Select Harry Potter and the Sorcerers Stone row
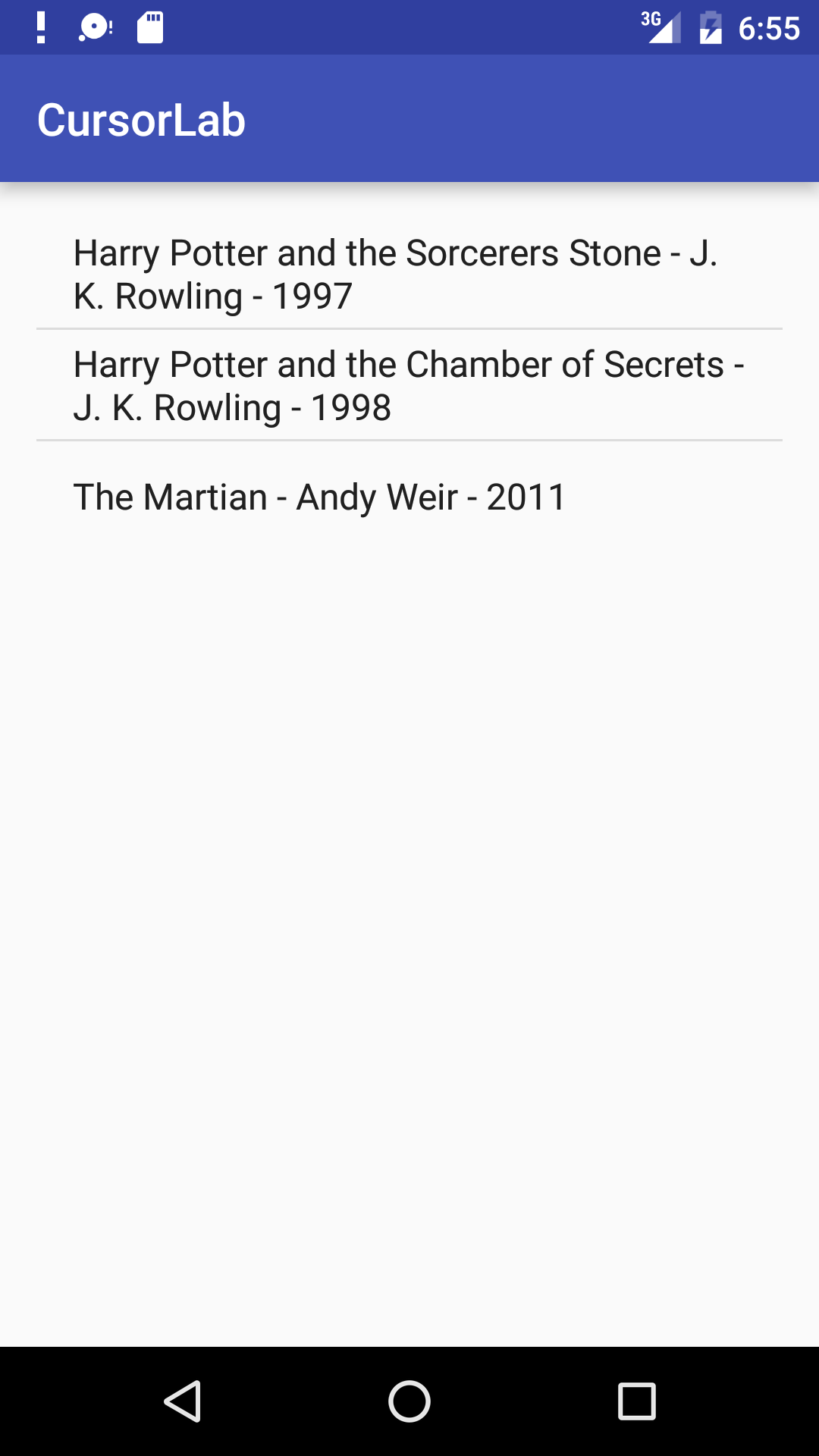This screenshot has width=819, height=1456. 409,274
